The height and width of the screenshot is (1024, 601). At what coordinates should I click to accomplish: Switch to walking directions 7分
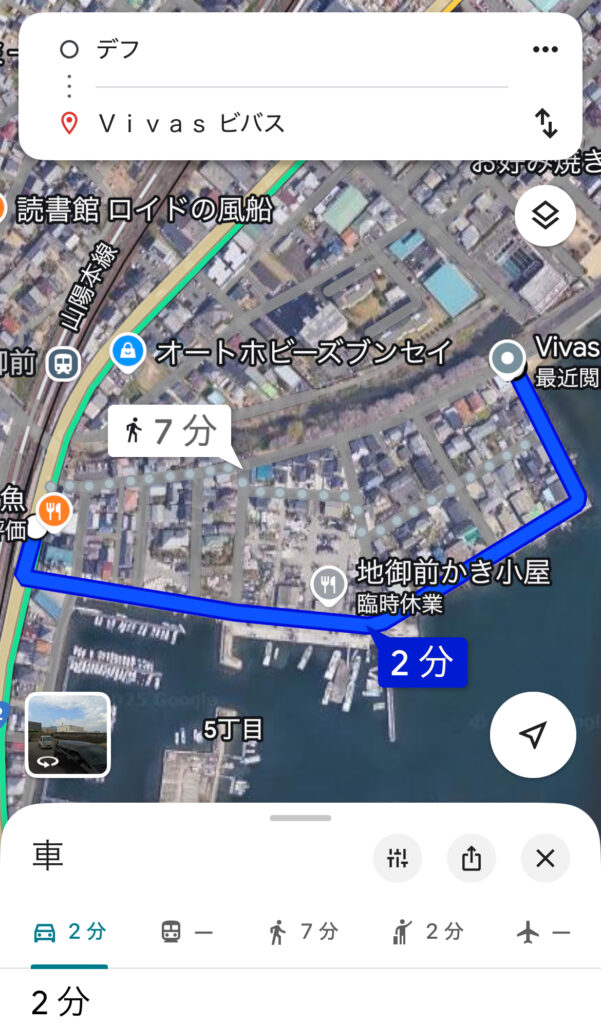[x=302, y=932]
